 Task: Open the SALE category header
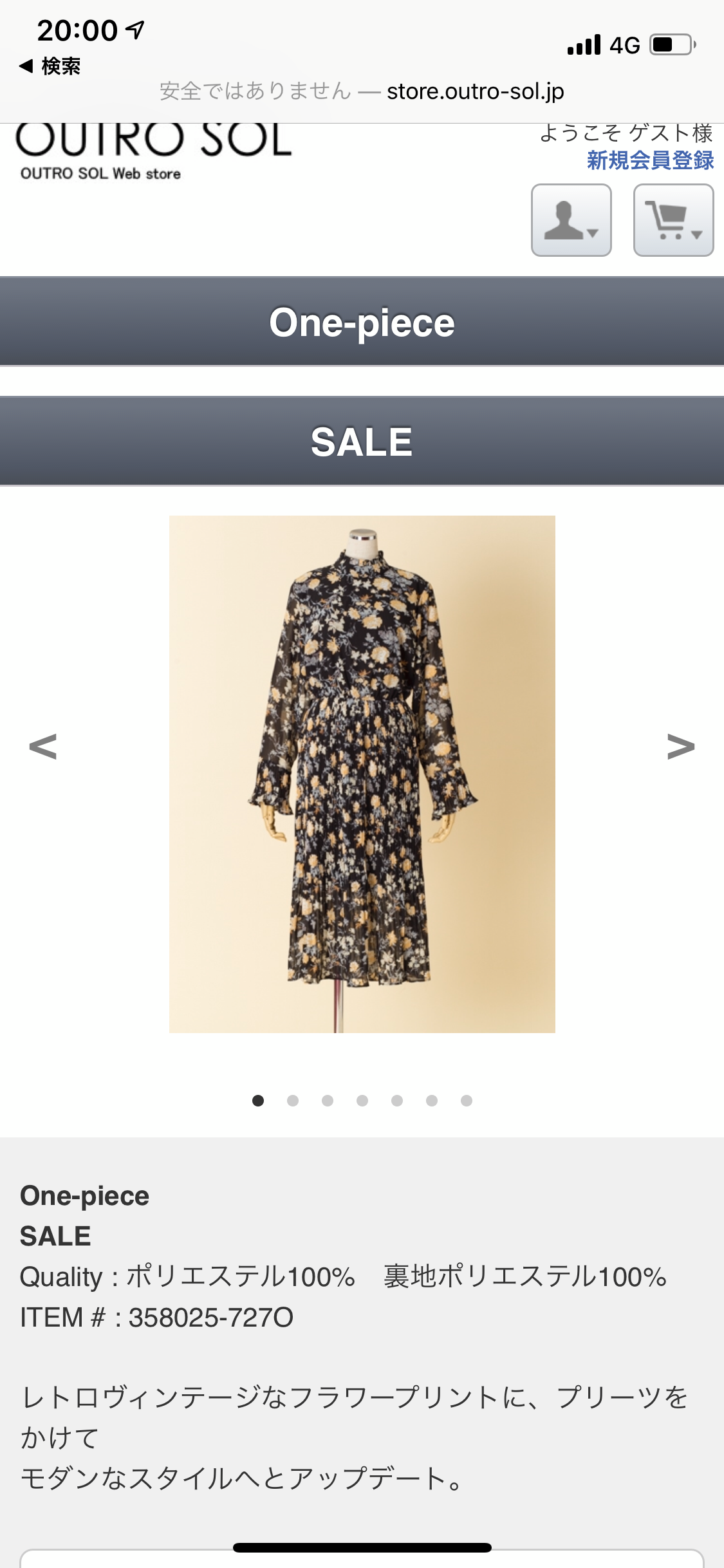click(362, 442)
